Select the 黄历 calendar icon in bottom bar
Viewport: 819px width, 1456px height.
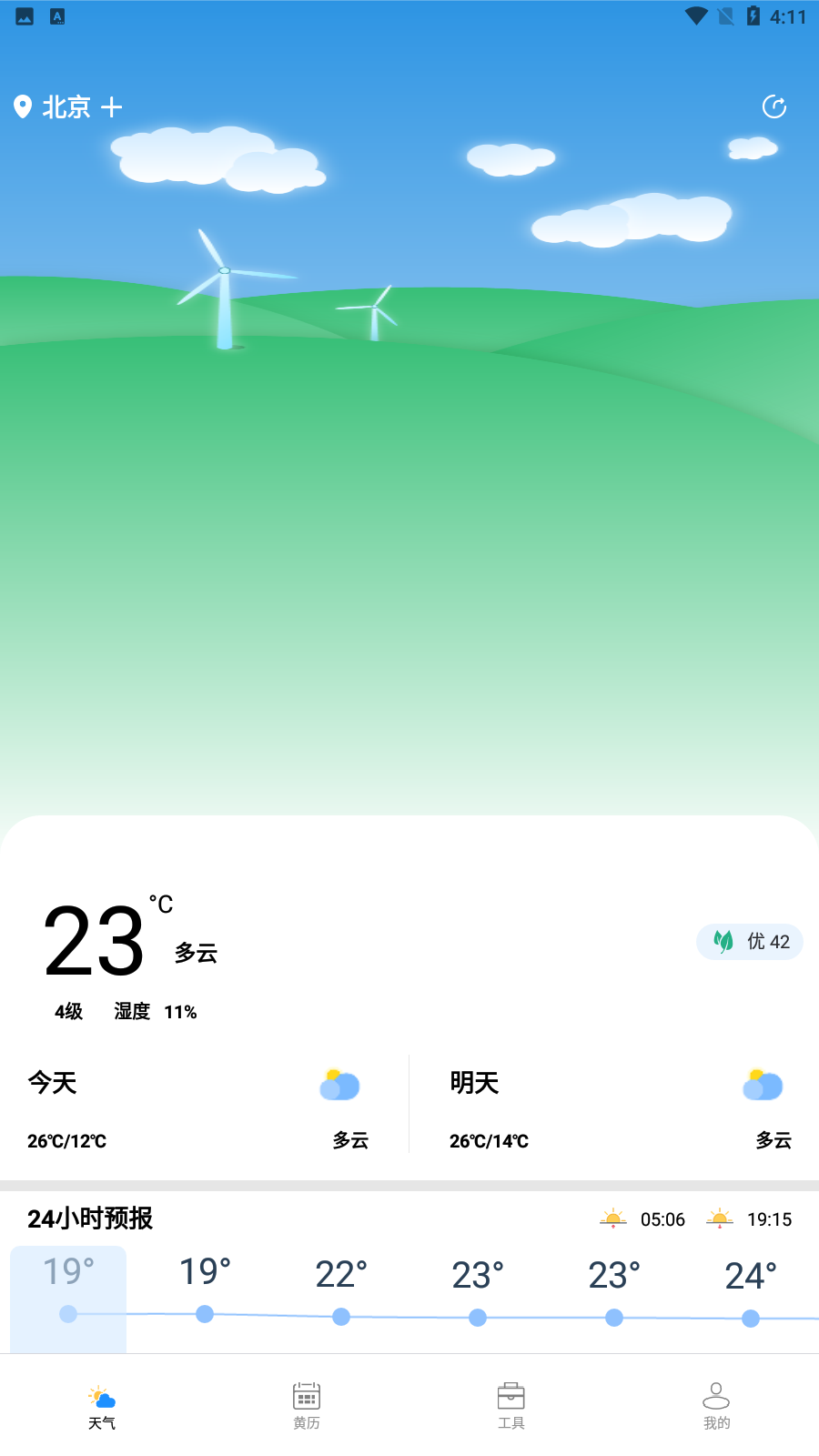coord(306,1394)
